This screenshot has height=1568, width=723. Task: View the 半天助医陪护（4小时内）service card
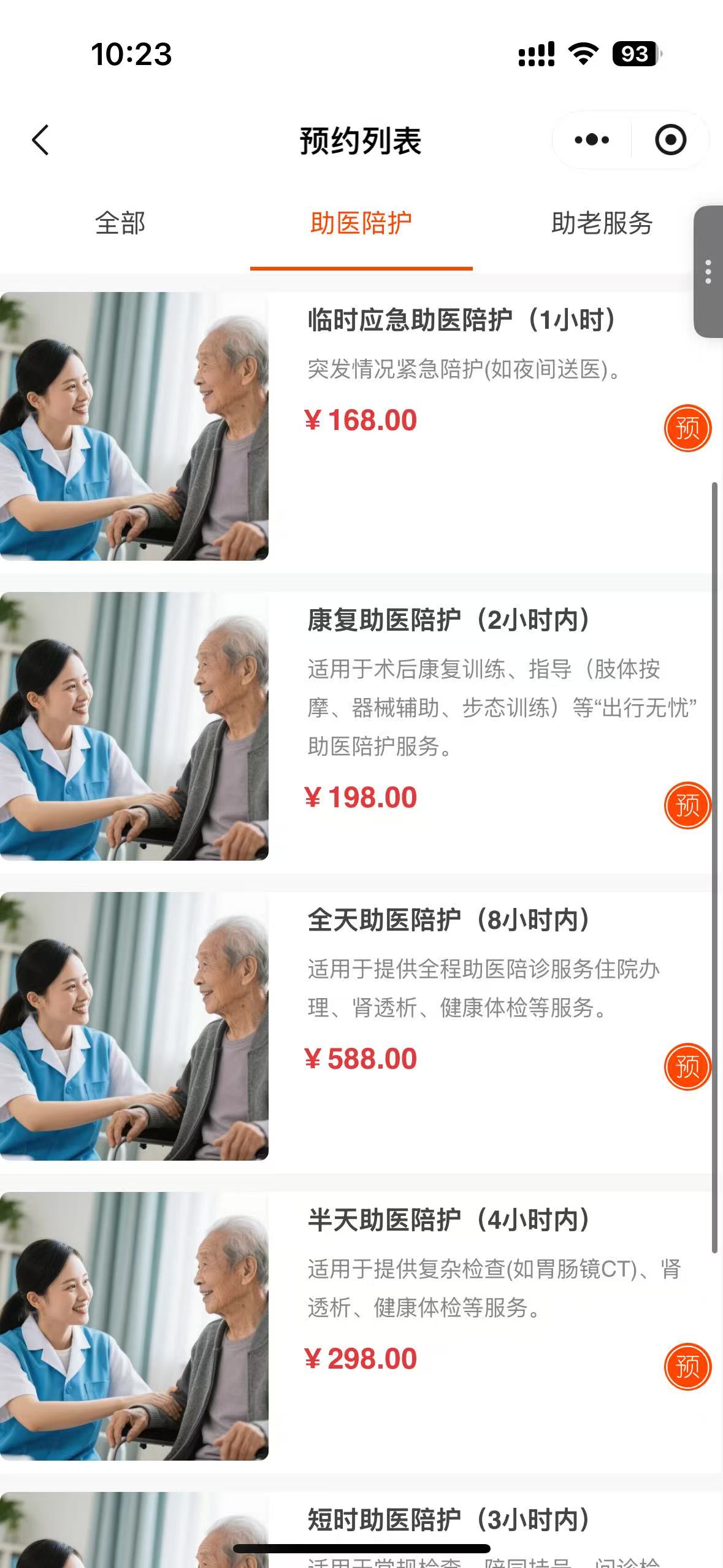coord(448,1220)
